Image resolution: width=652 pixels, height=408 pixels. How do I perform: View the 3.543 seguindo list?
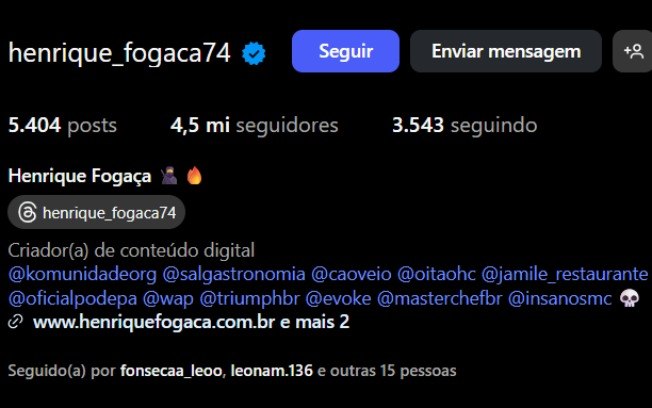pyautogui.click(x=464, y=125)
